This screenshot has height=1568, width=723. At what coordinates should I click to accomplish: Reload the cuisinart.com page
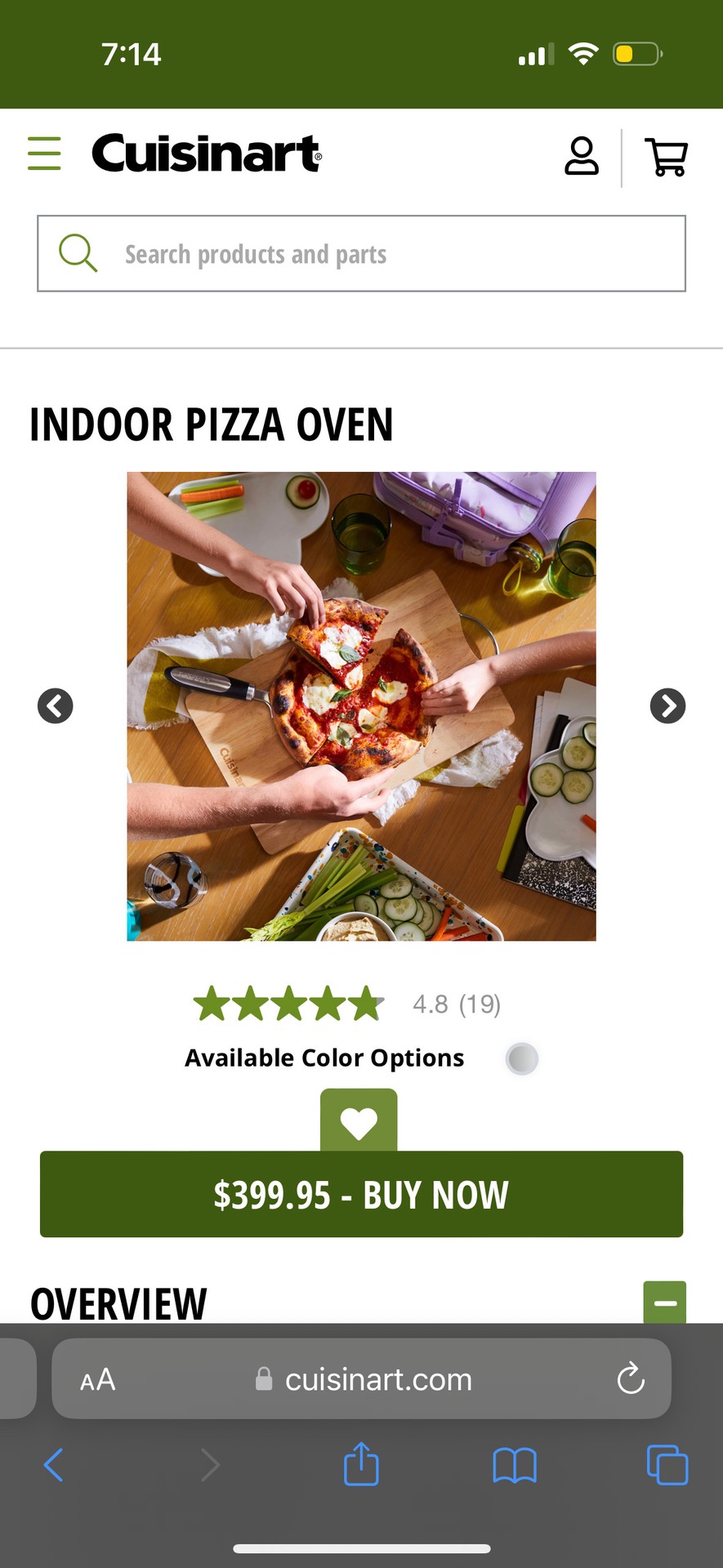(630, 1379)
